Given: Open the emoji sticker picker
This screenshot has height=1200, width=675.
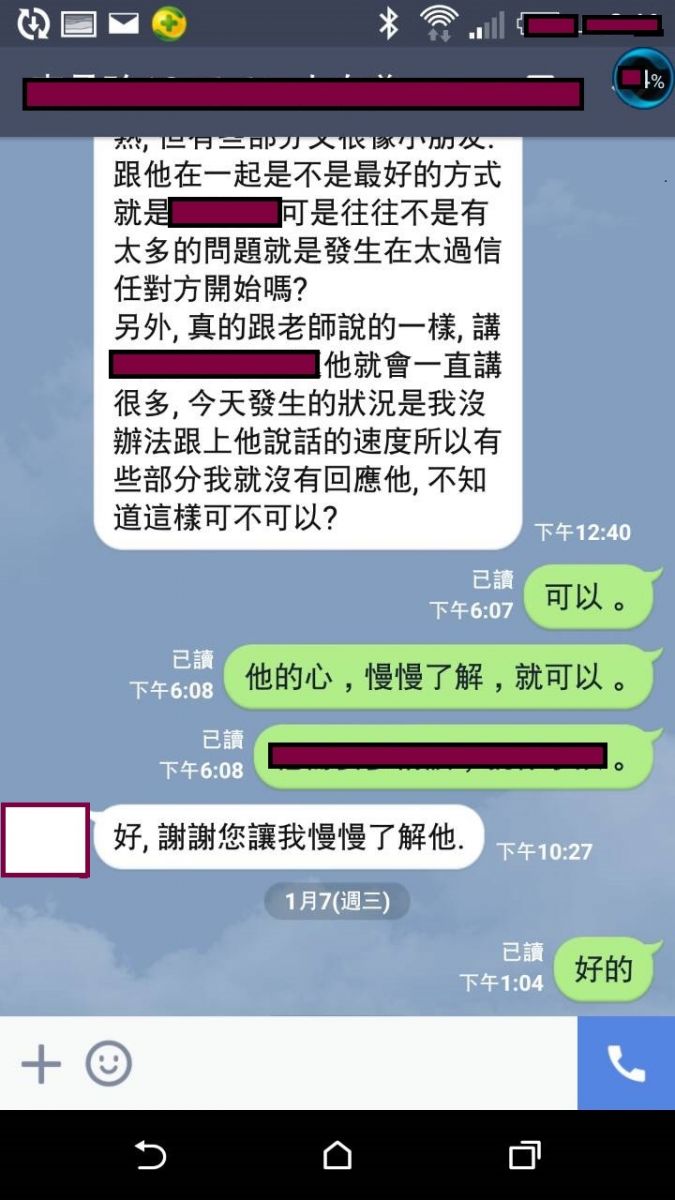Looking at the screenshot, I should point(108,1064).
